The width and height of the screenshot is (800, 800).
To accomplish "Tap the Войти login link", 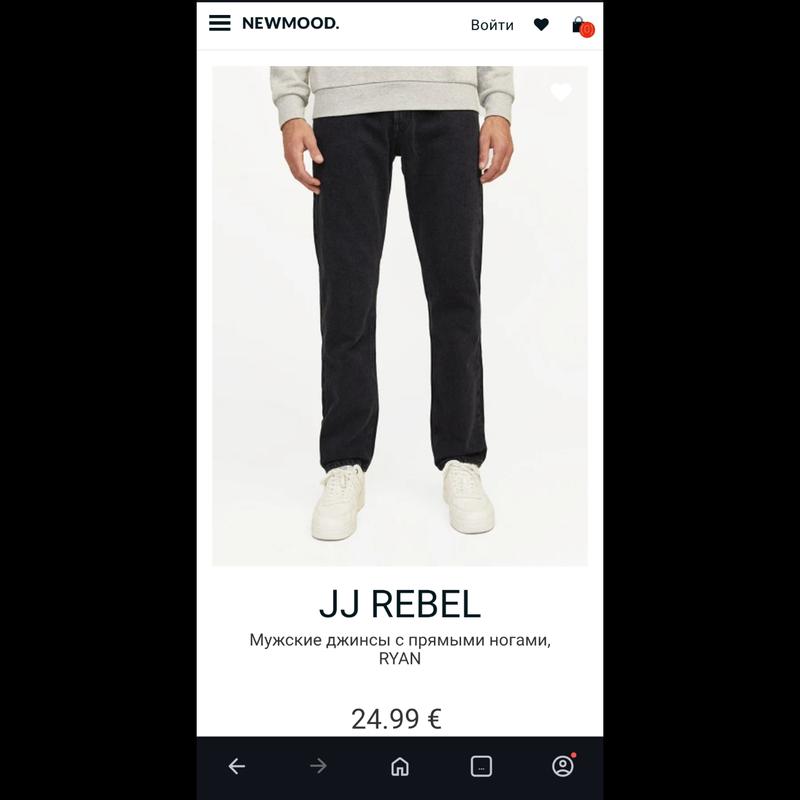I will point(492,25).
